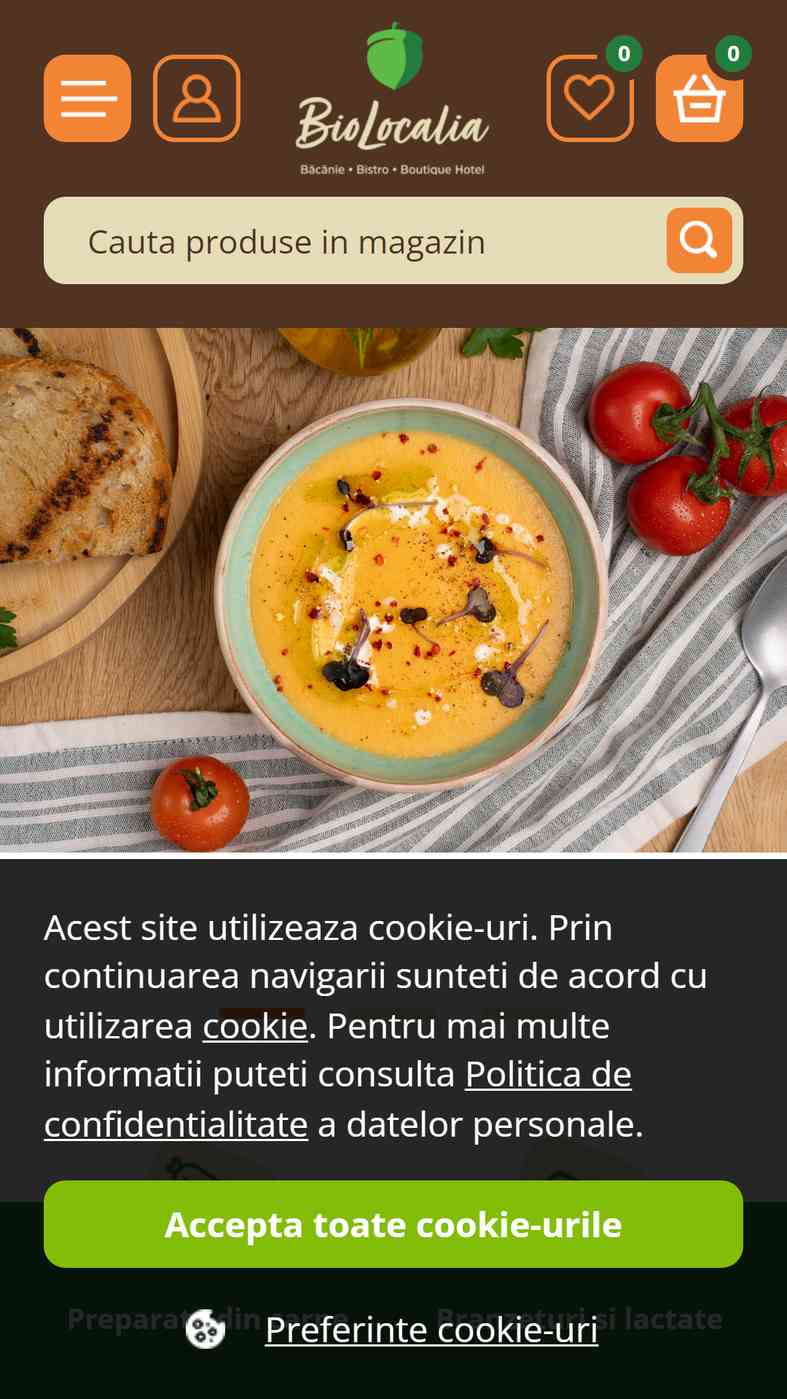
Task: Open Preferinte cookie-uri
Action: pyautogui.click(x=431, y=1330)
